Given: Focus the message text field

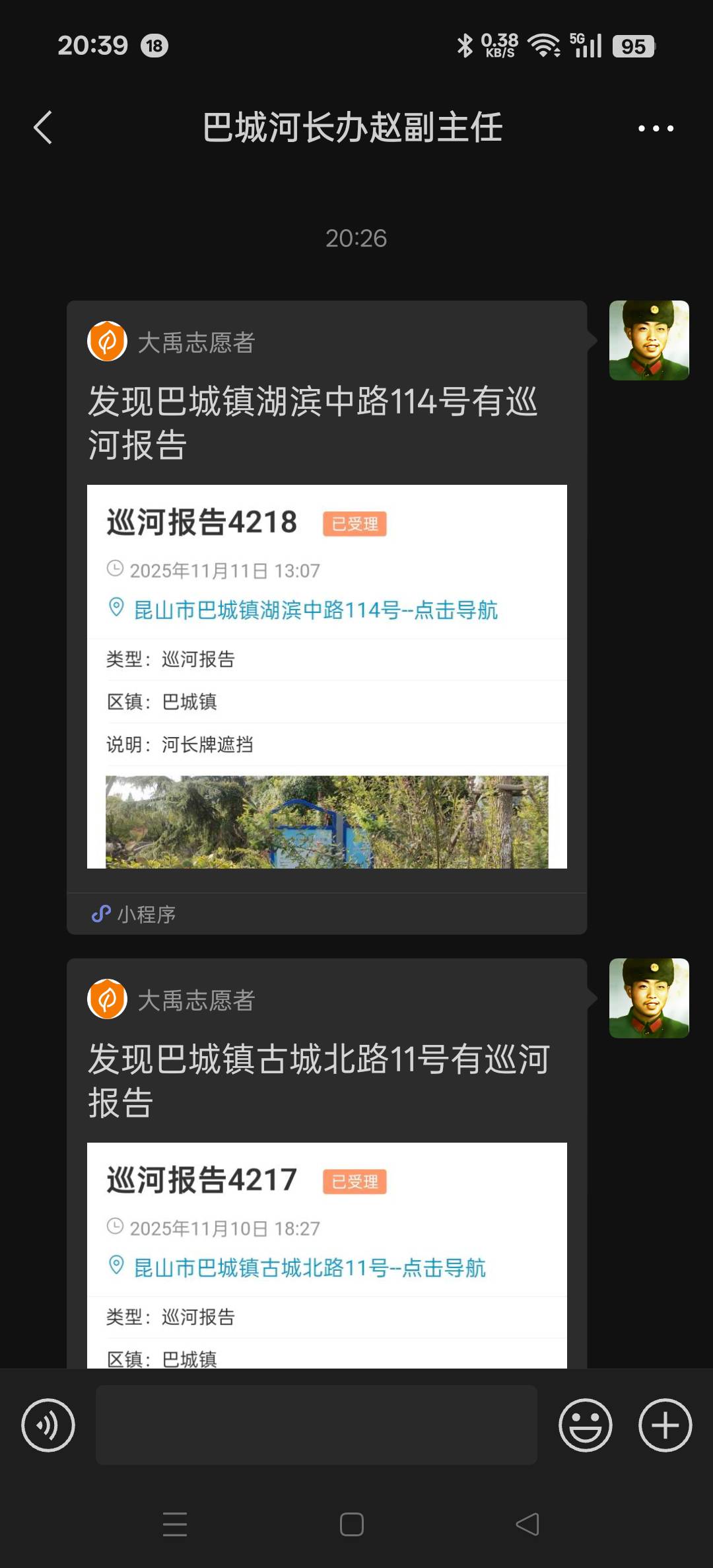Looking at the screenshot, I should click(x=316, y=1425).
